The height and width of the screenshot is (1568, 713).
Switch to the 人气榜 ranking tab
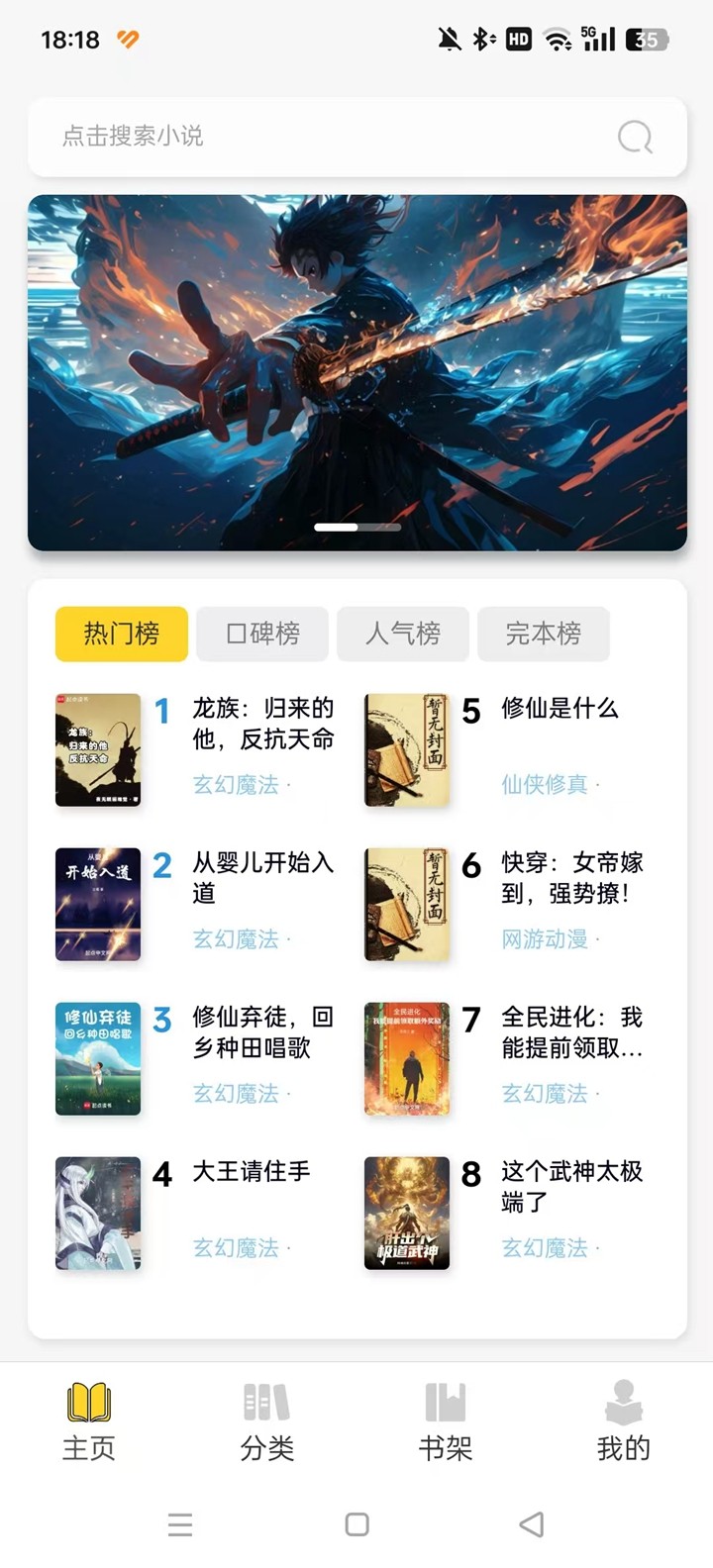403,634
